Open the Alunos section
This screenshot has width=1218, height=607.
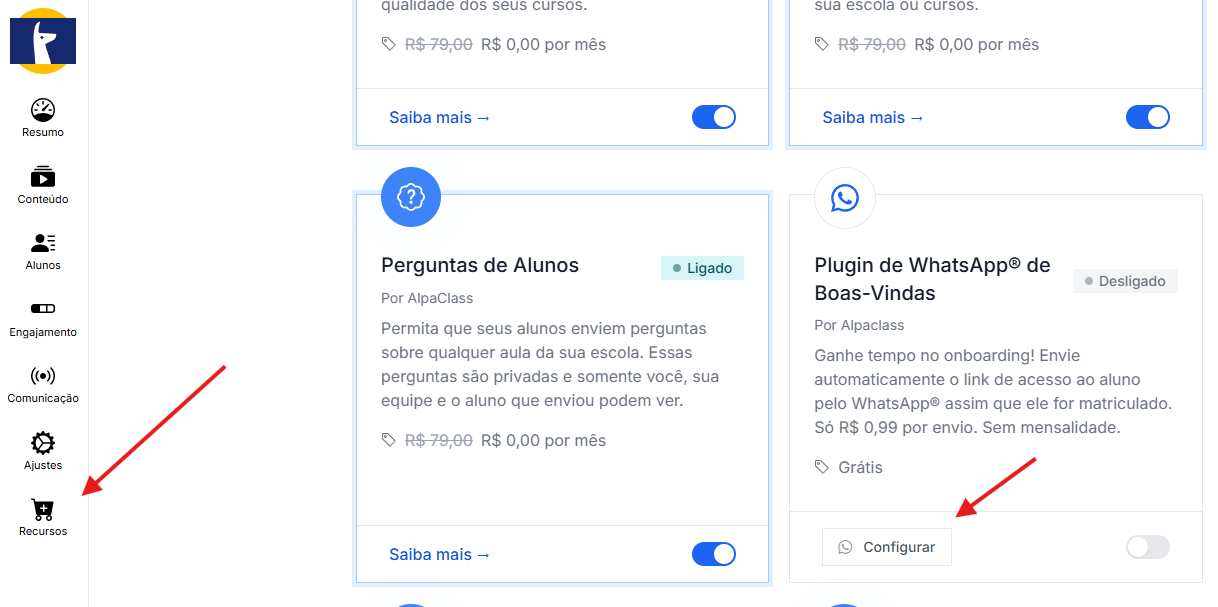point(43,251)
